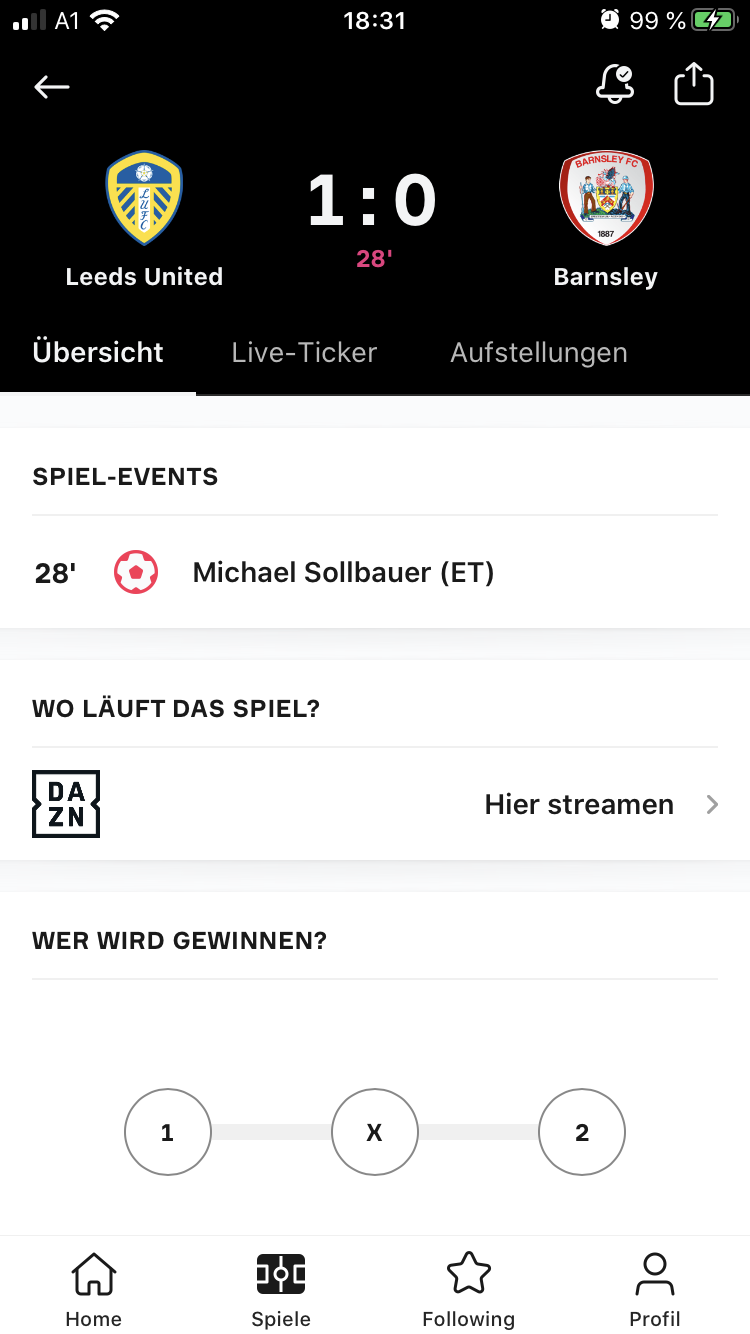Open Michael Sollbauer goal event

375,573
